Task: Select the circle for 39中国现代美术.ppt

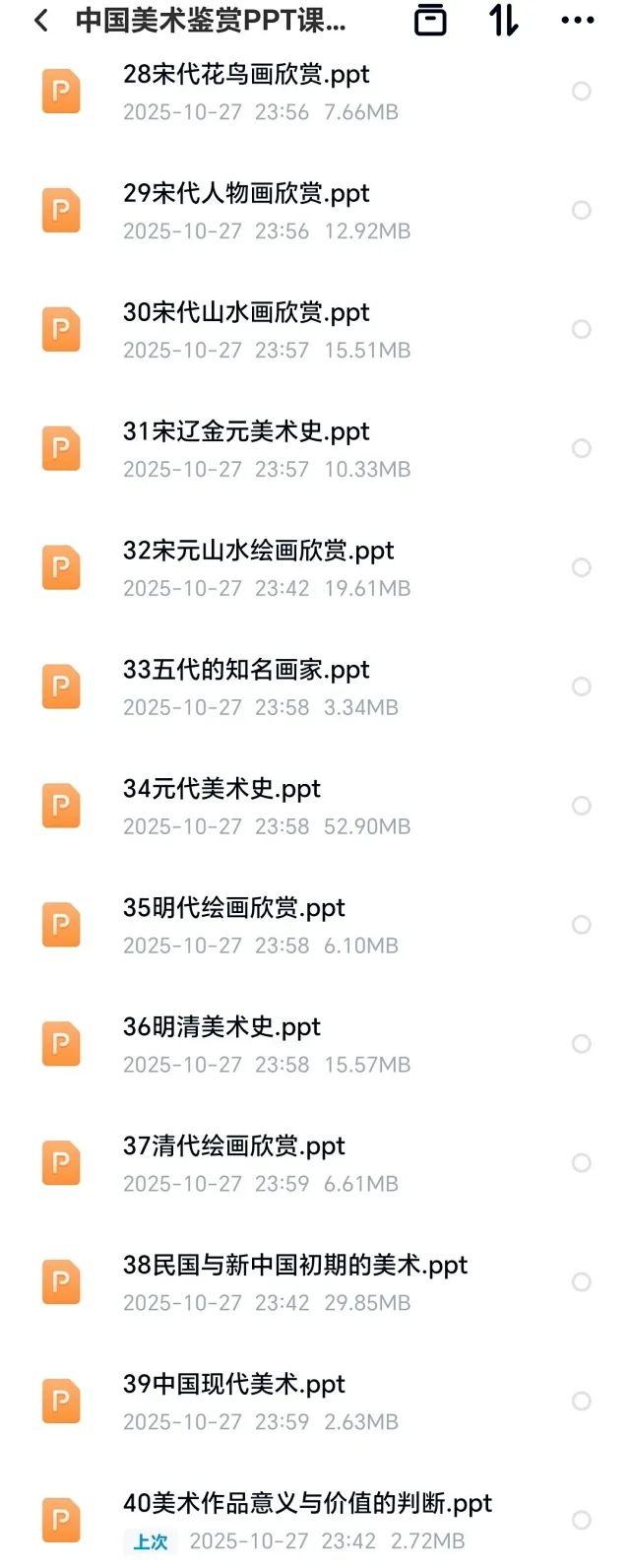Action: pyautogui.click(x=582, y=1402)
